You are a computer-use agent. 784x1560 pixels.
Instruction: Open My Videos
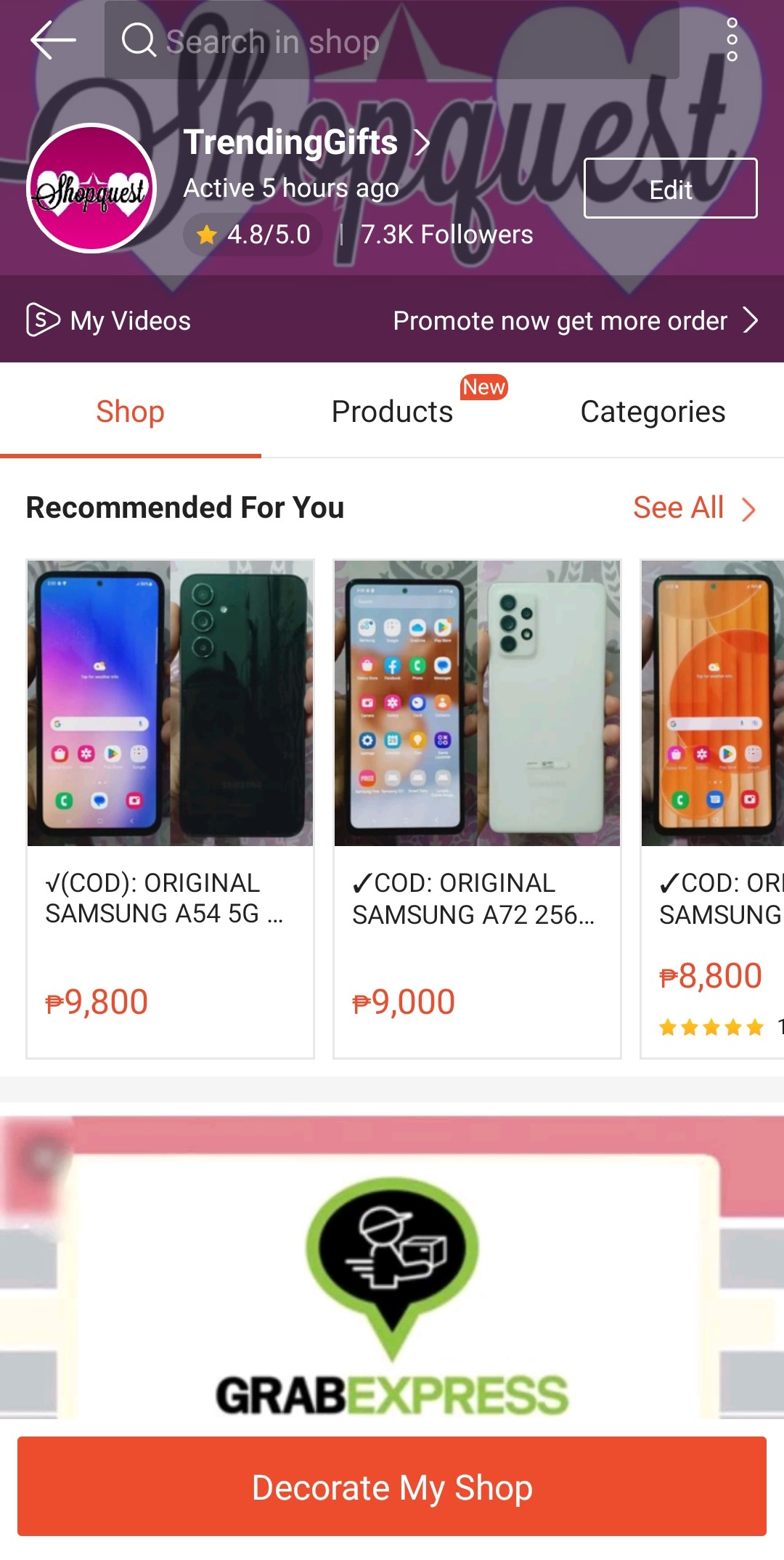coord(109,320)
